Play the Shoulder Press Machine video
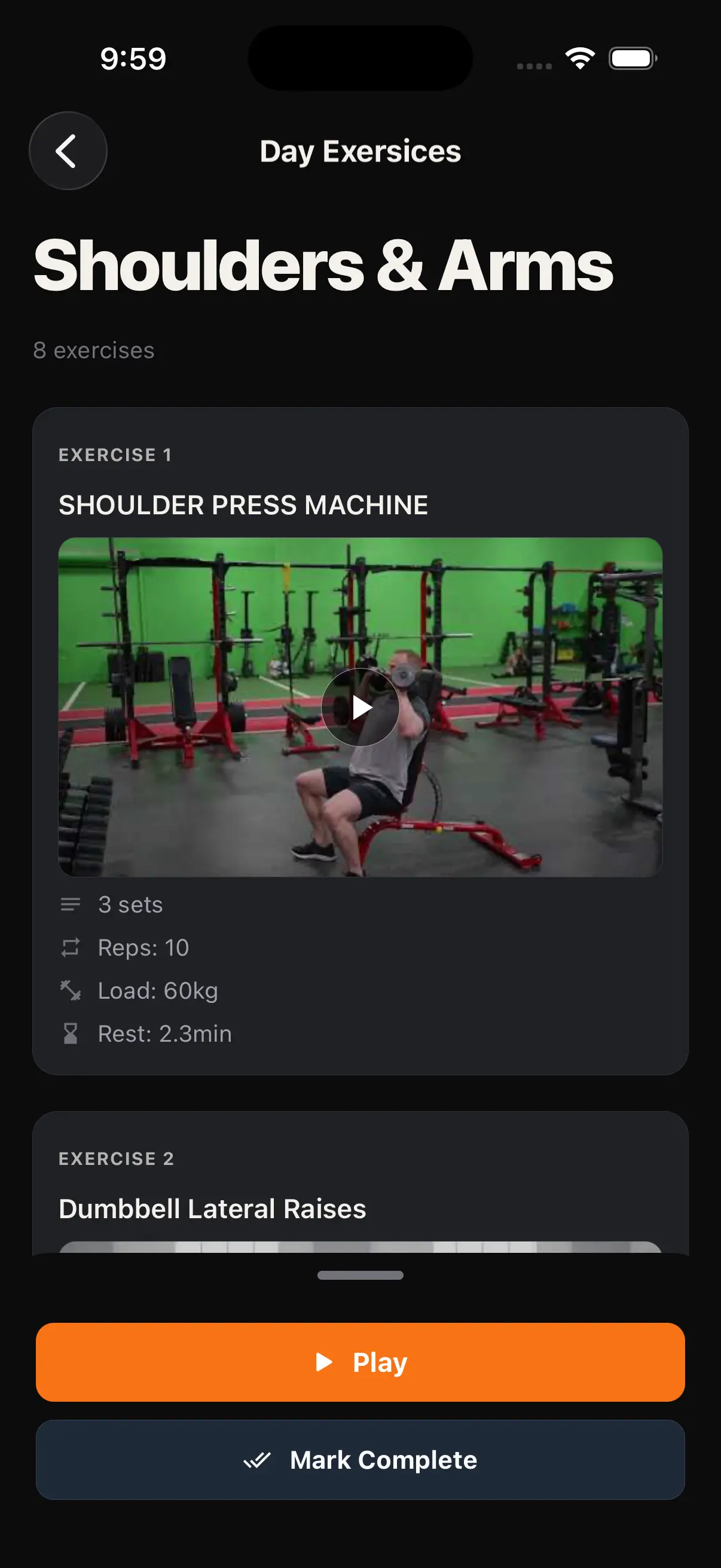721x1568 pixels. (360, 707)
